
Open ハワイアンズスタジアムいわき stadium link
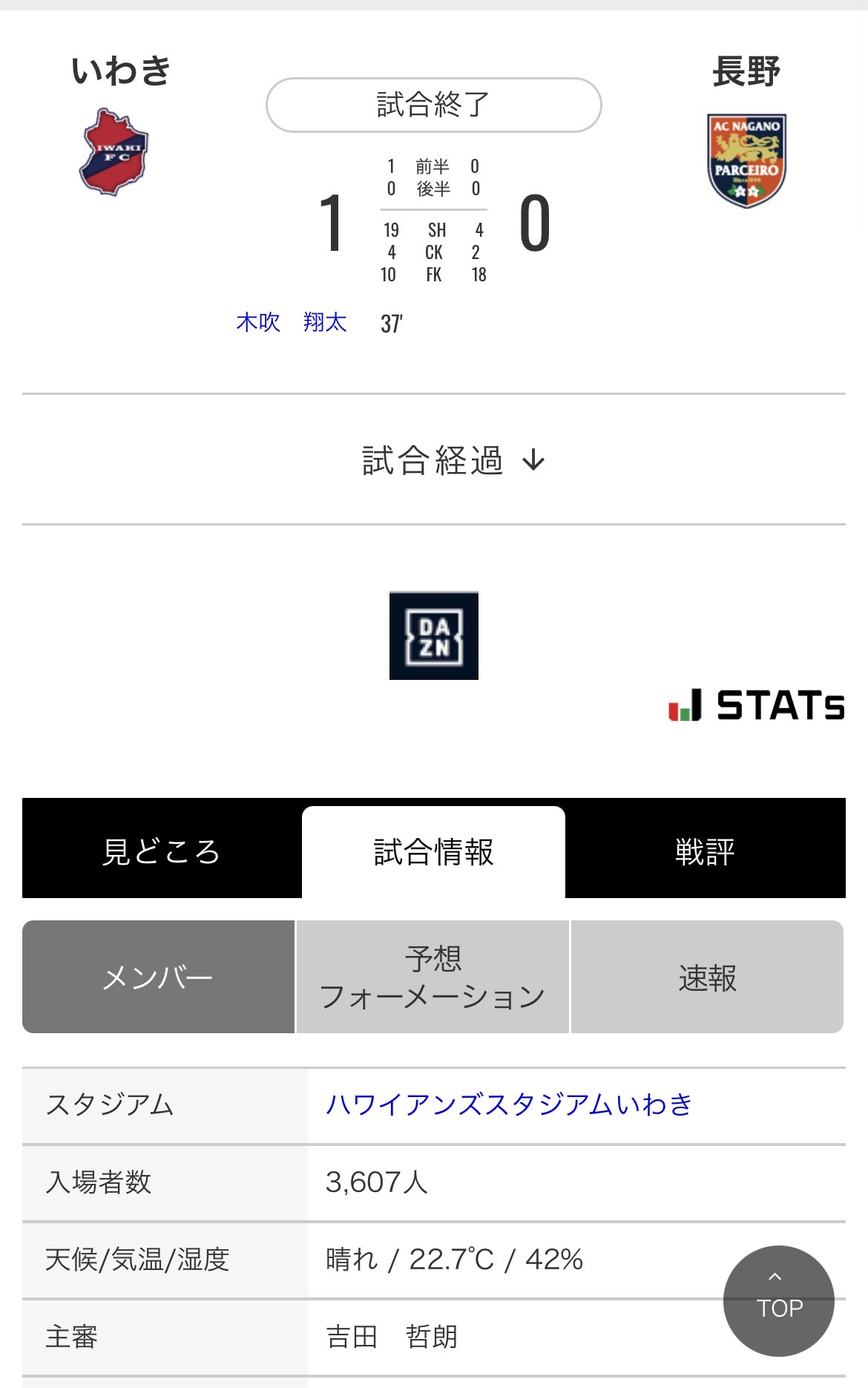coord(509,1104)
